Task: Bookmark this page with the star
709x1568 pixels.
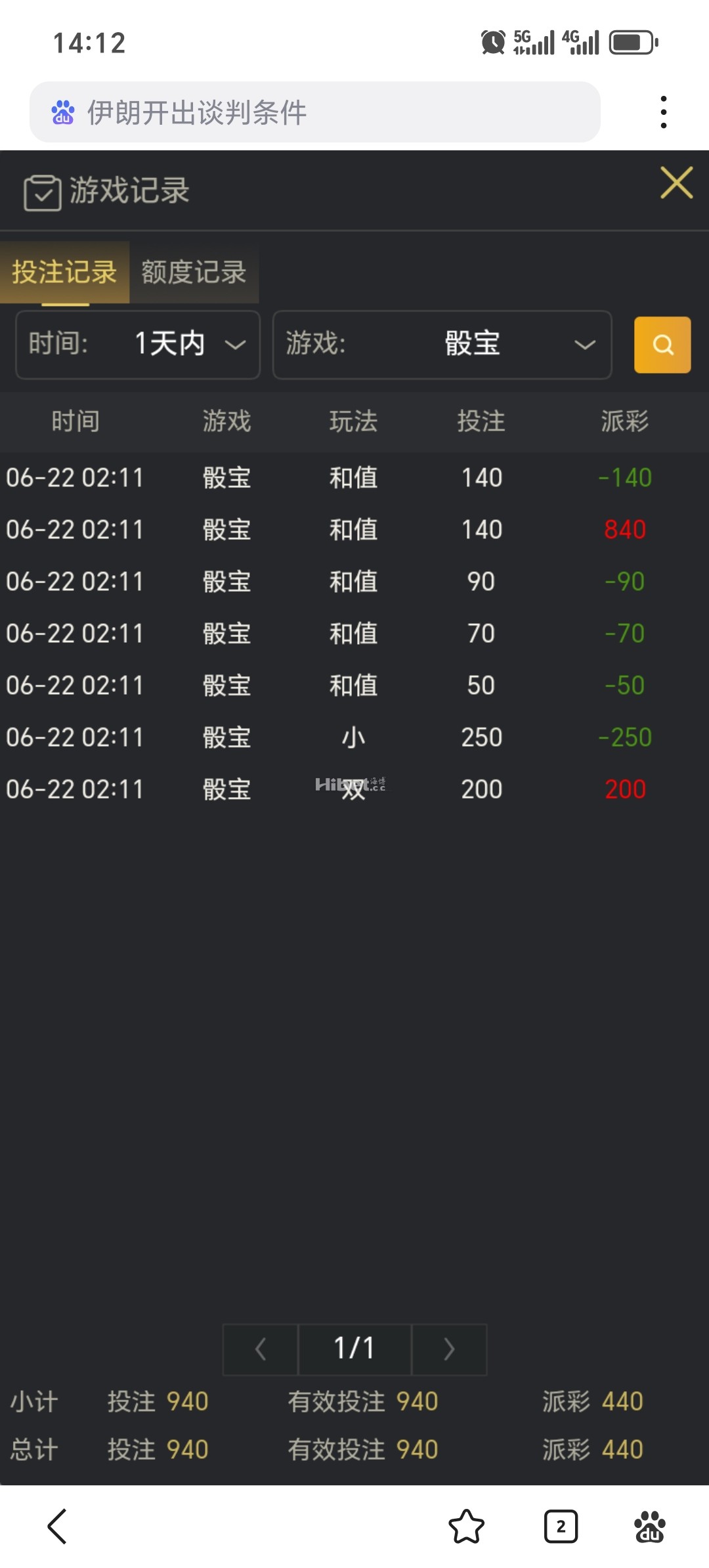Action: [x=466, y=1526]
